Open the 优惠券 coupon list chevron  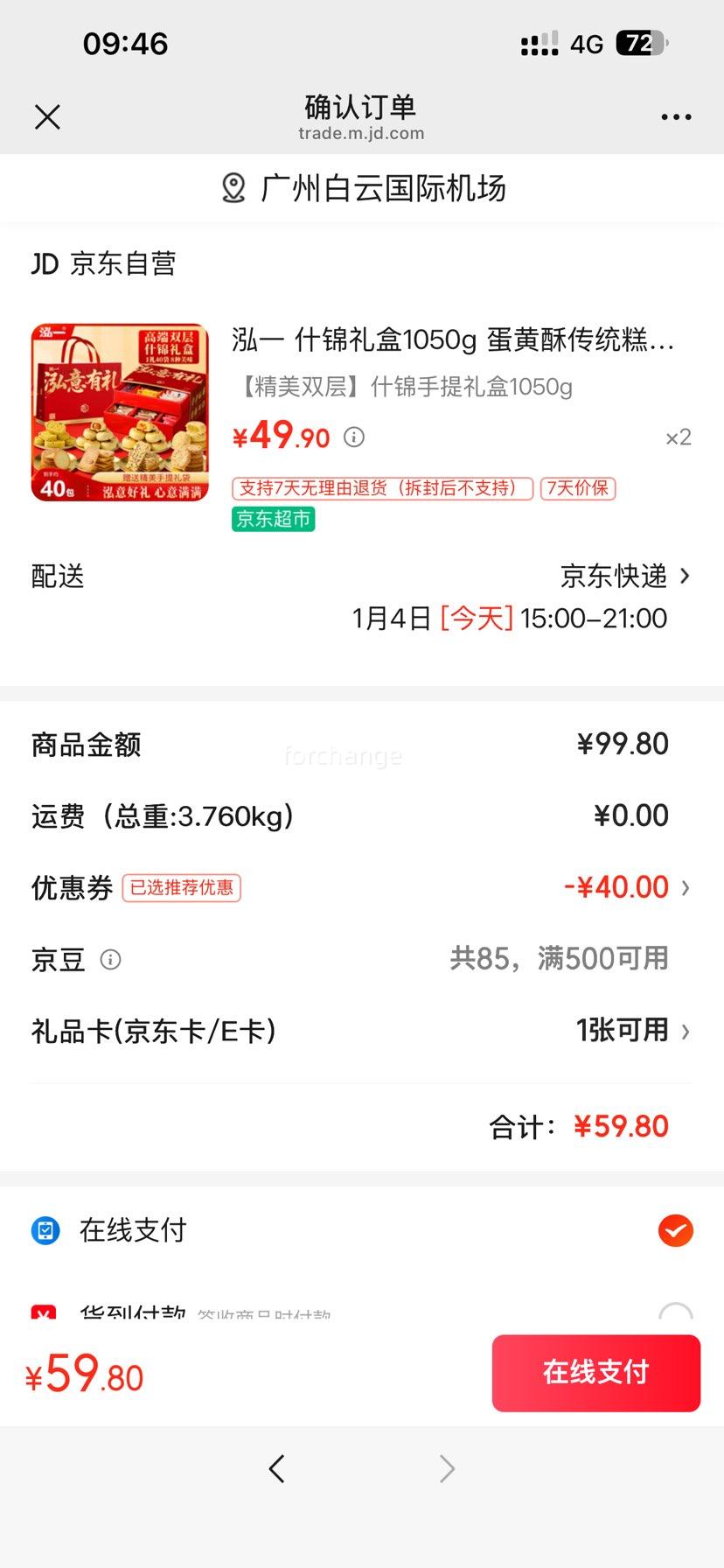coord(686,887)
